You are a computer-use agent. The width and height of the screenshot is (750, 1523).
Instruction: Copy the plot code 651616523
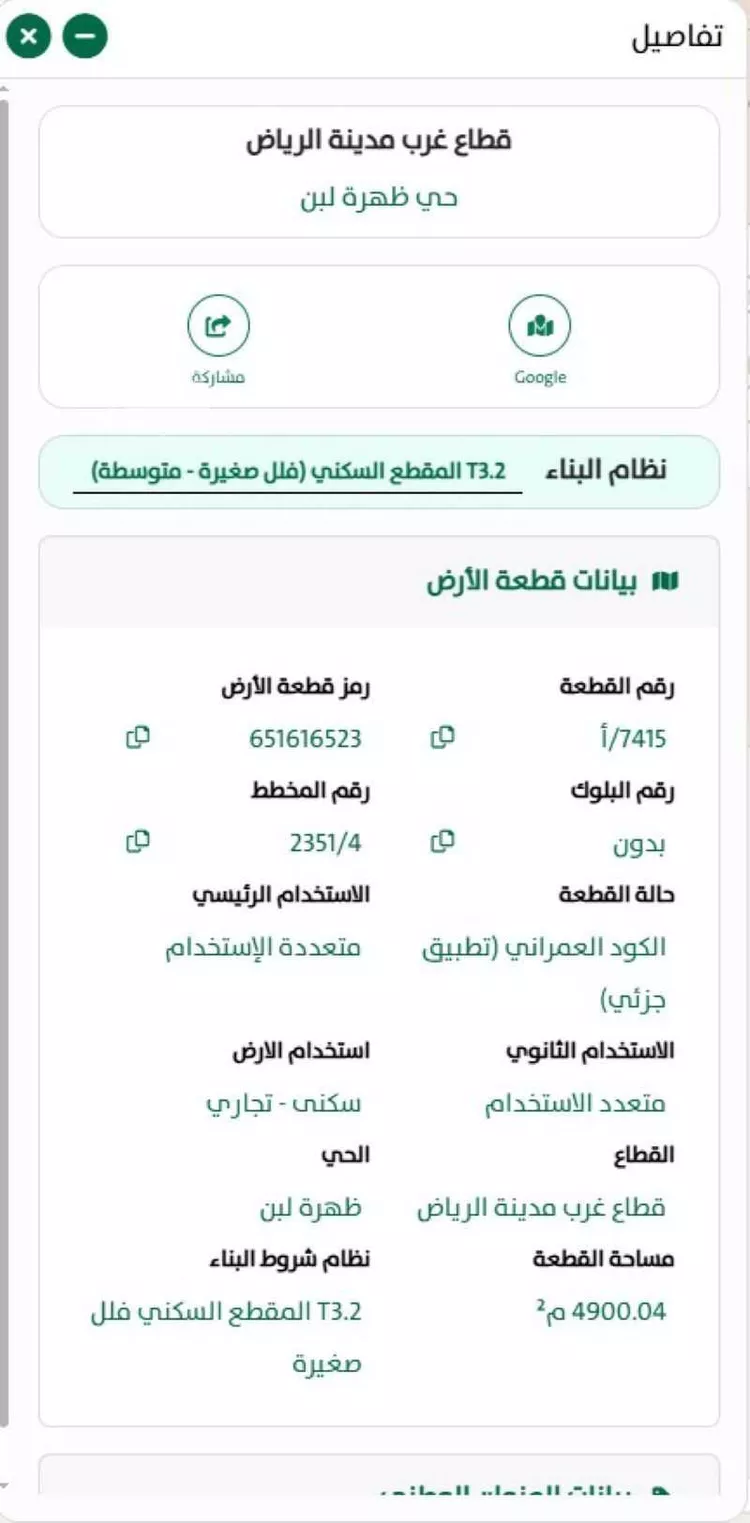coord(140,737)
